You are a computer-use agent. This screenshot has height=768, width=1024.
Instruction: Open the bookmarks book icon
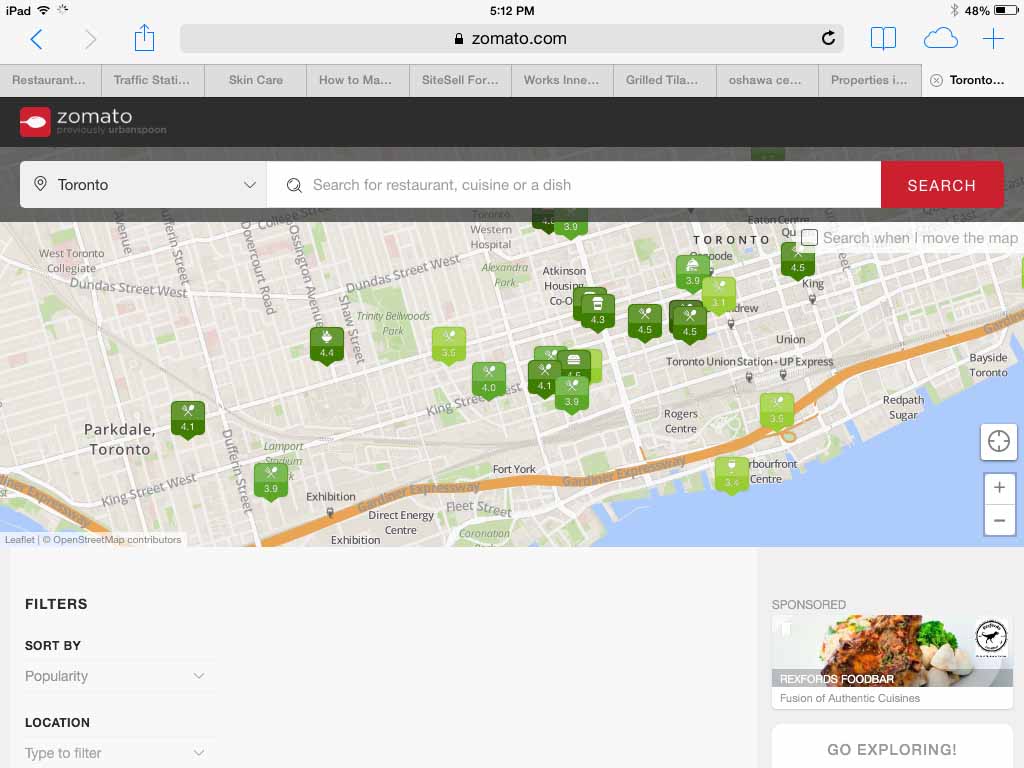pyautogui.click(x=883, y=39)
